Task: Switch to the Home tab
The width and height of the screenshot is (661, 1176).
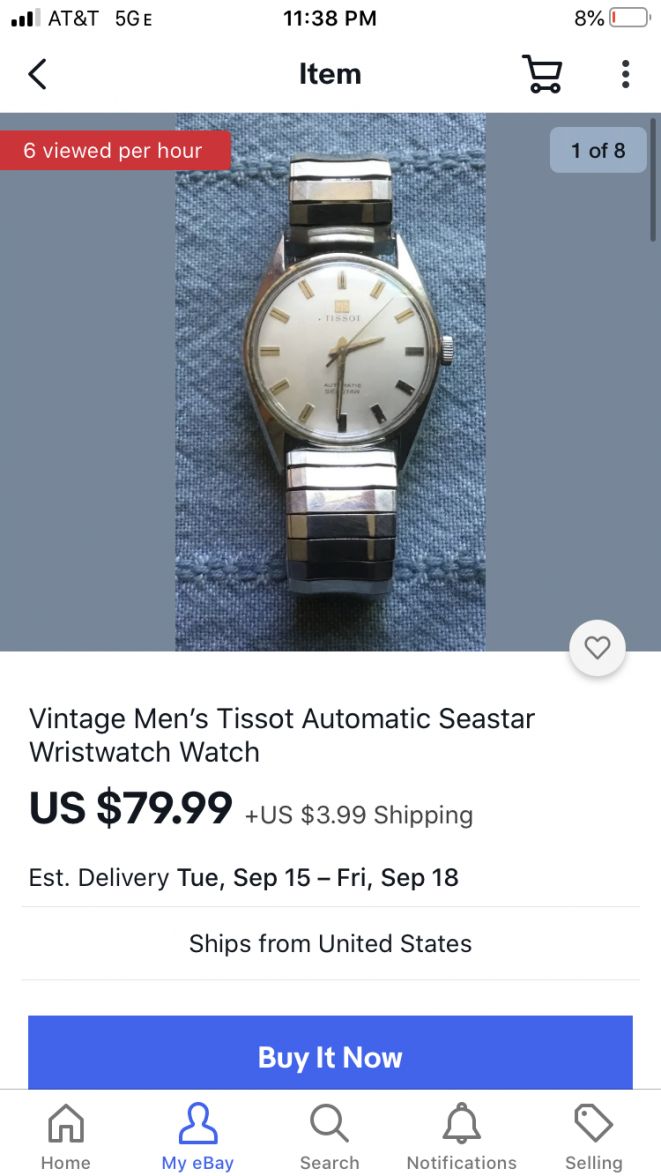Action: pyautogui.click(x=66, y=1136)
